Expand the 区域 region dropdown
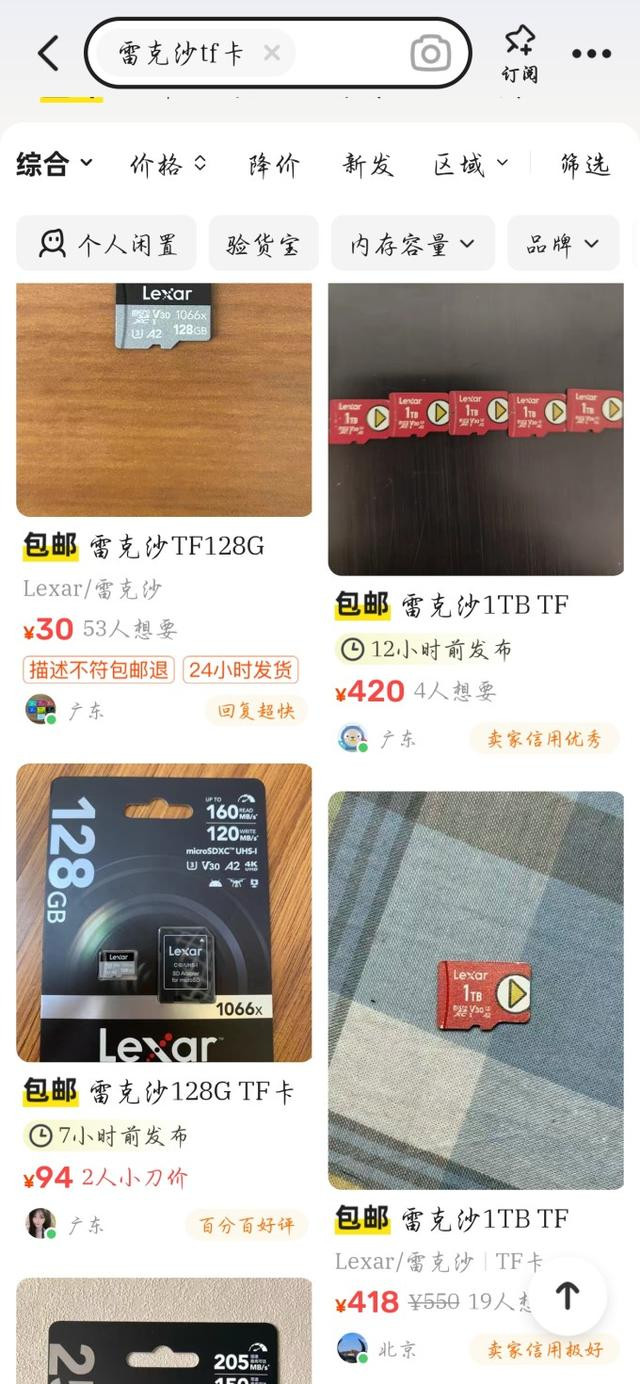 pyautogui.click(x=470, y=164)
